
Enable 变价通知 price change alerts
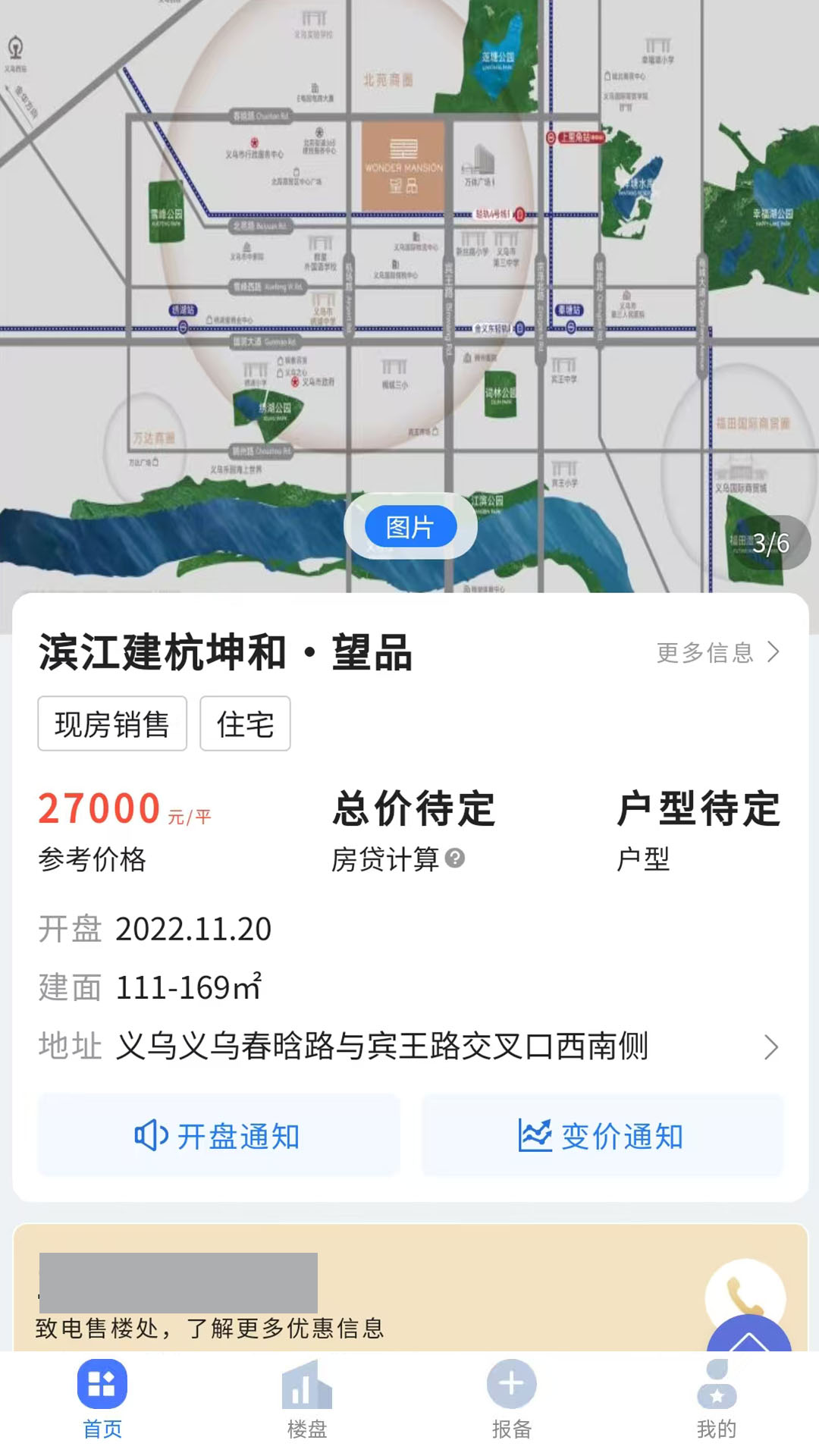click(x=601, y=1136)
